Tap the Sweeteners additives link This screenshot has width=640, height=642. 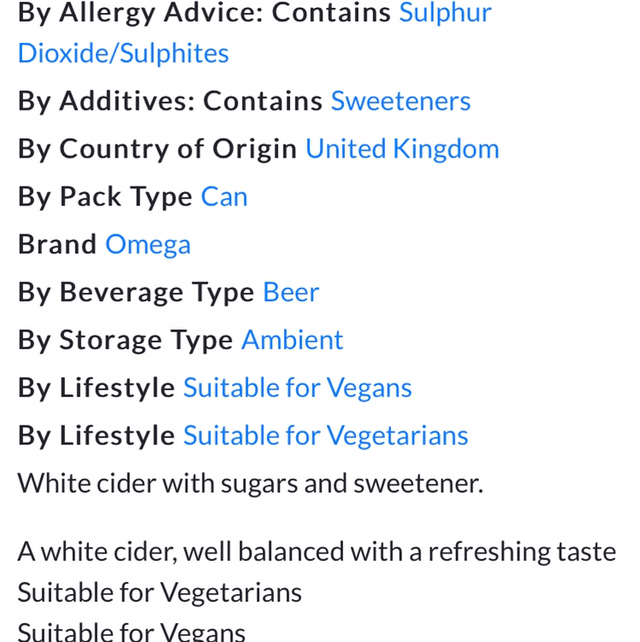pos(400,101)
